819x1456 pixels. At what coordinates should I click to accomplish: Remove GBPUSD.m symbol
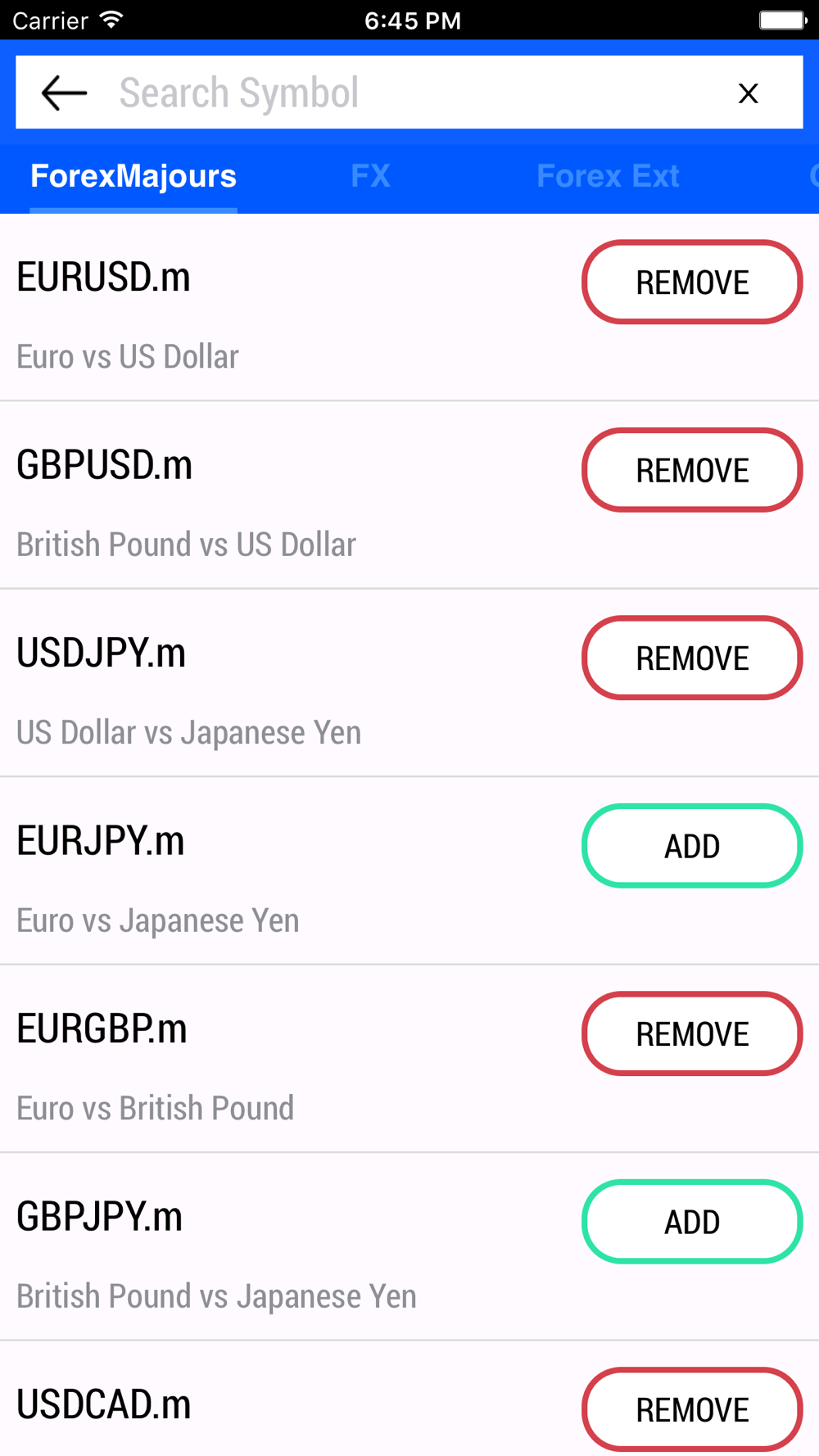[x=692, y=470]
